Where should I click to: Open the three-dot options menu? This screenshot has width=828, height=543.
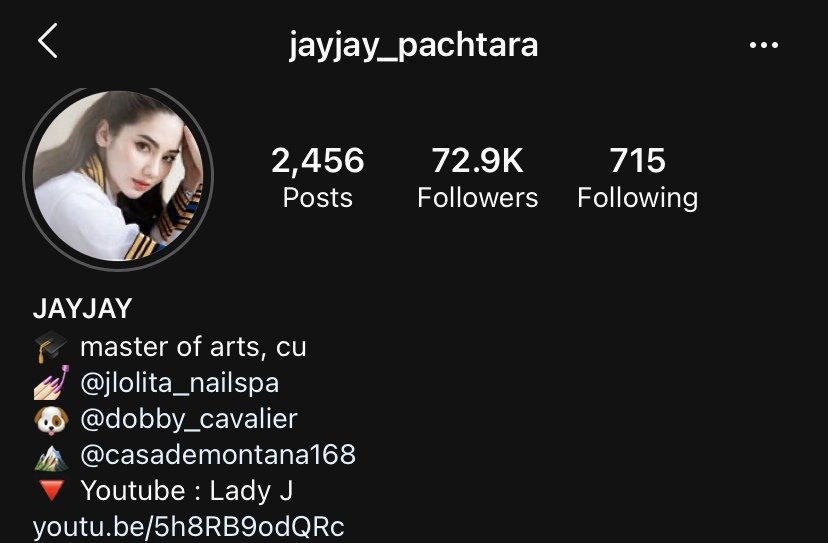(763, 45)
